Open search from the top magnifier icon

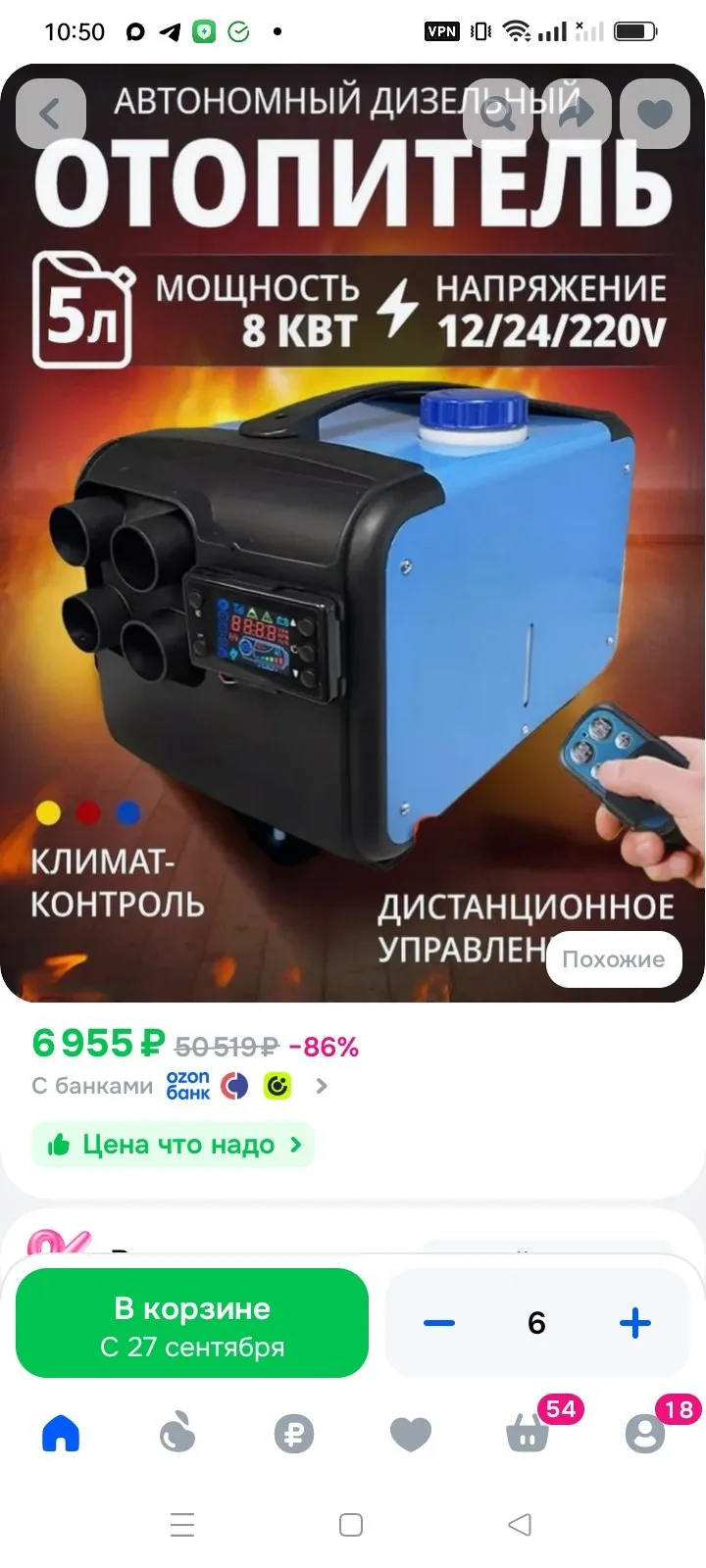click(x=497, y=114)
